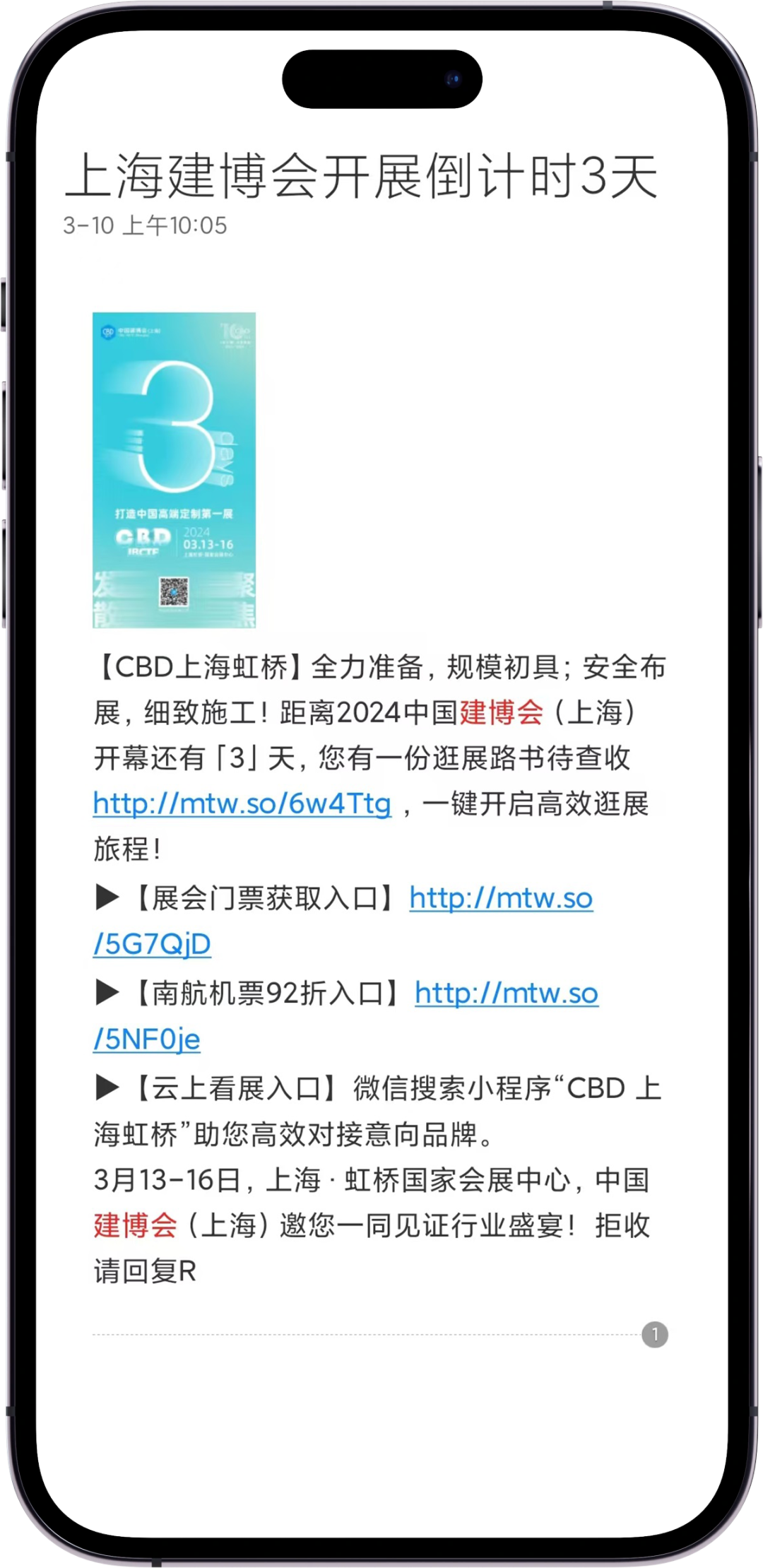Open the countdown poster image attachment
Viewport: 763px width, 1568px height.
pos(174,470)
